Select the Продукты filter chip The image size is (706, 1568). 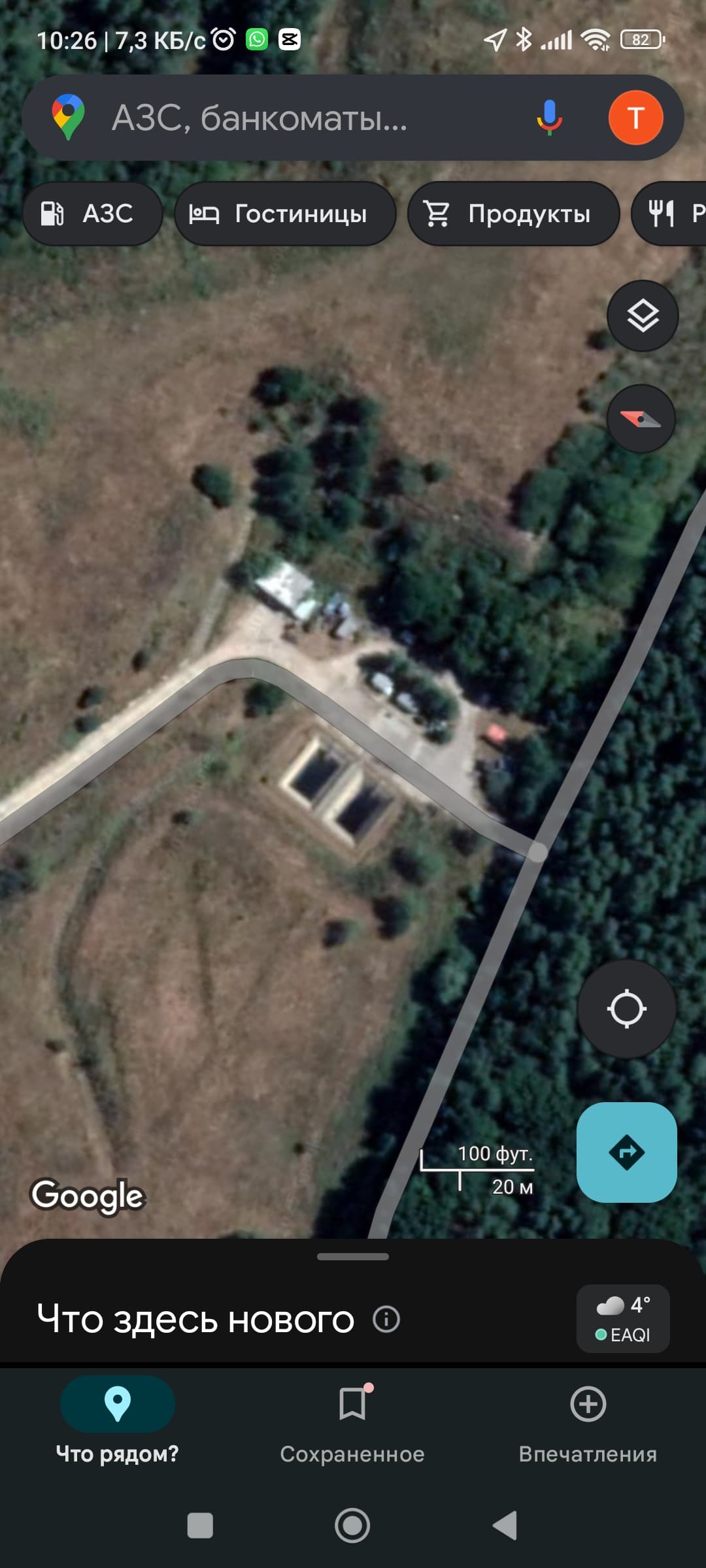[513, 214]
